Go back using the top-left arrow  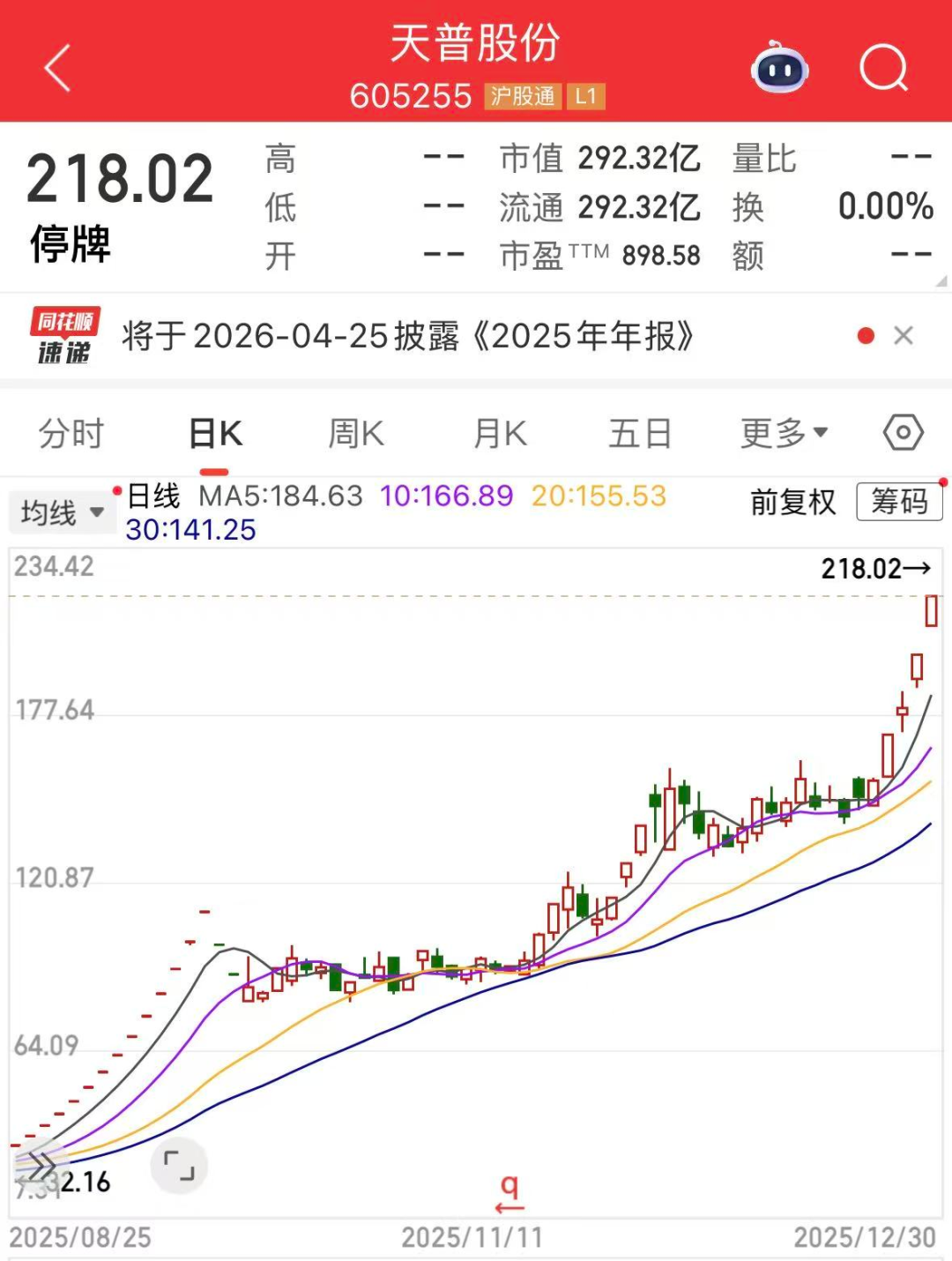coord(58,69)
